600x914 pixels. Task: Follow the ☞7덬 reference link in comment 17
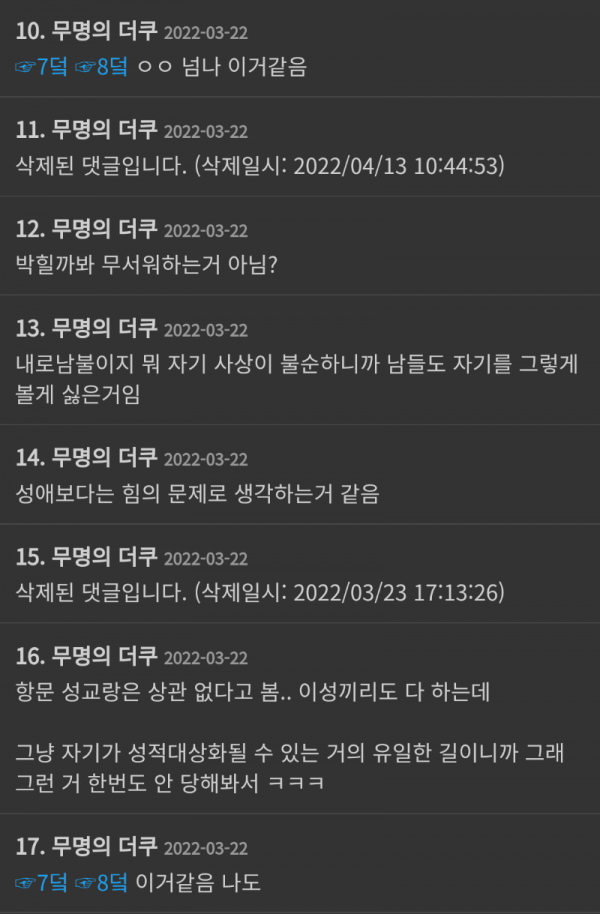pos(42,883)
